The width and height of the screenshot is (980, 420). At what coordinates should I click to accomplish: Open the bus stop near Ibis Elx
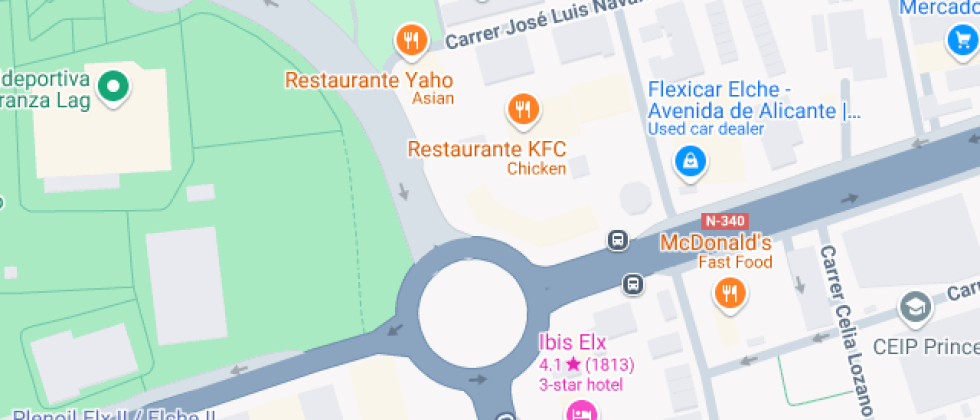(x=633, y=284)
